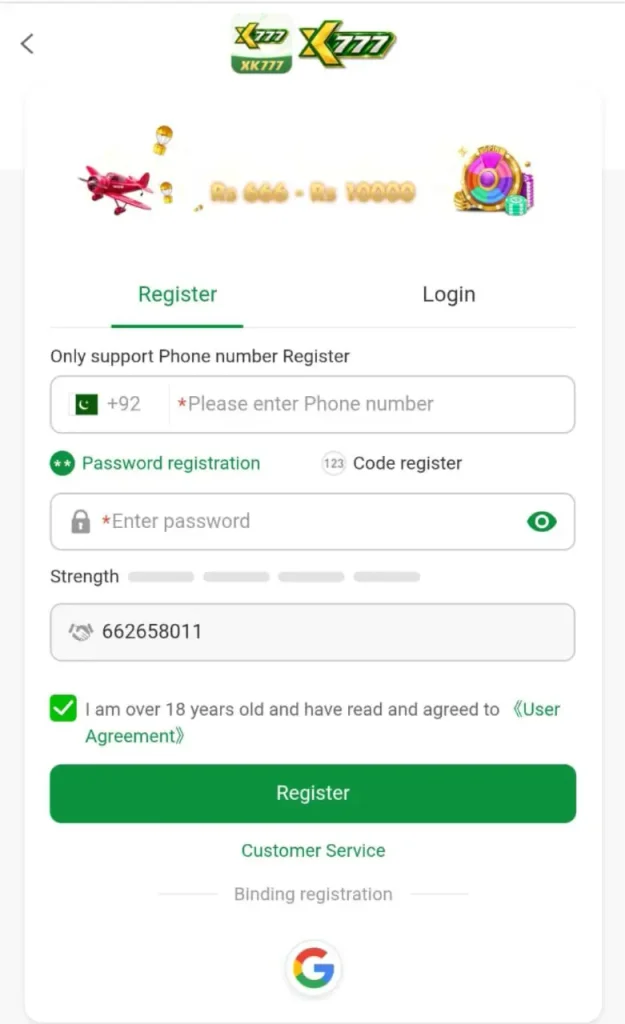Focus the phone number field
The height and width of the screenshot is (1024, 625).
click(x=372, y=404)
